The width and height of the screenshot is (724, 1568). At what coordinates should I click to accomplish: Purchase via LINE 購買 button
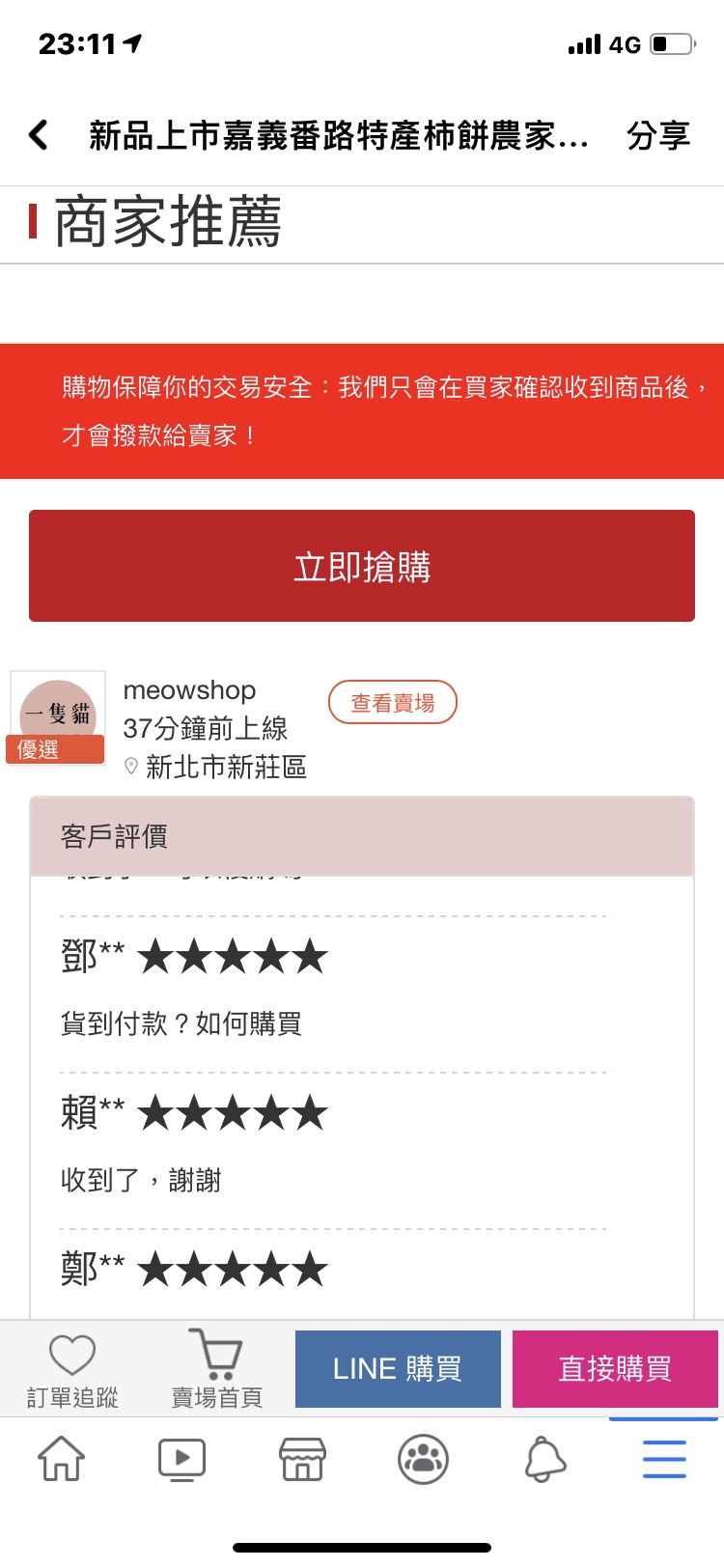coord(398,1369)
